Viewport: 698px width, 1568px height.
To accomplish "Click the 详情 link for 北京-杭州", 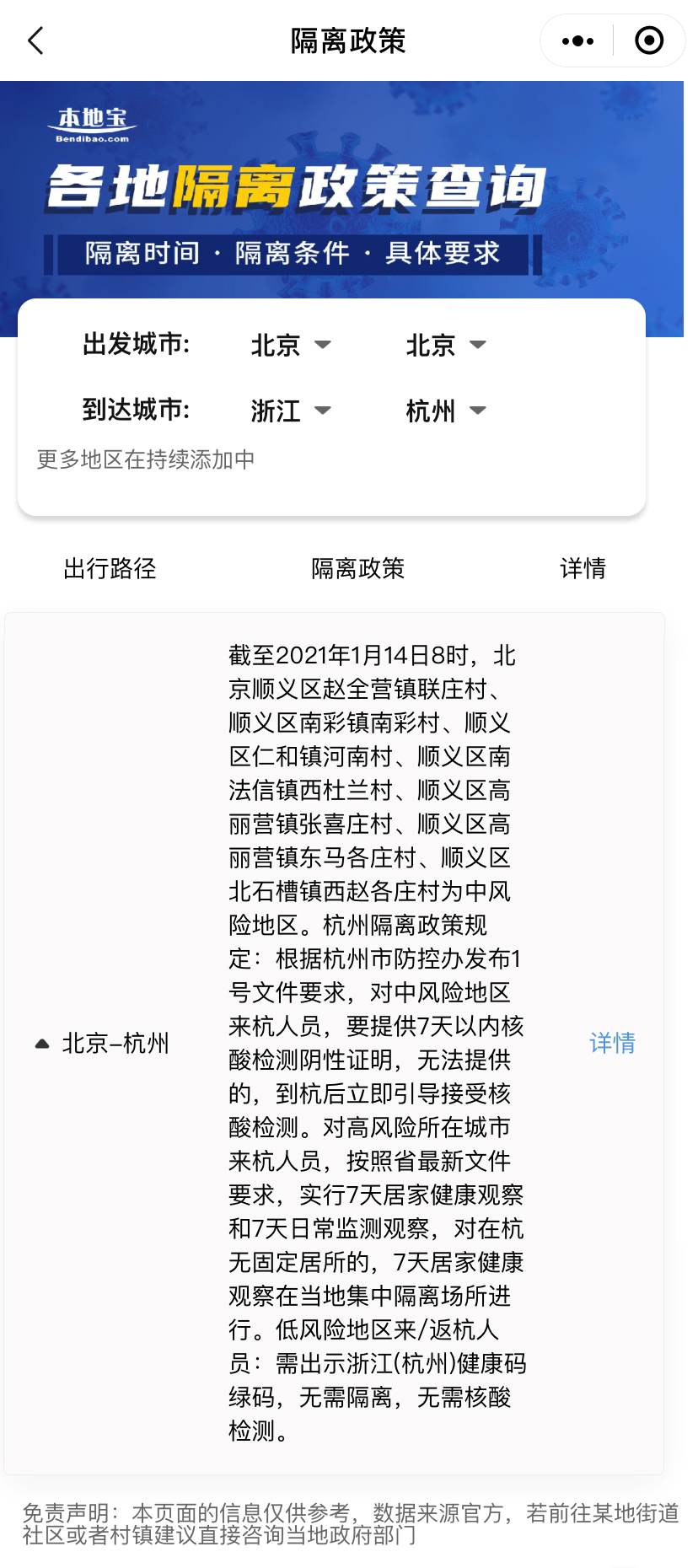I will 613,1043.
